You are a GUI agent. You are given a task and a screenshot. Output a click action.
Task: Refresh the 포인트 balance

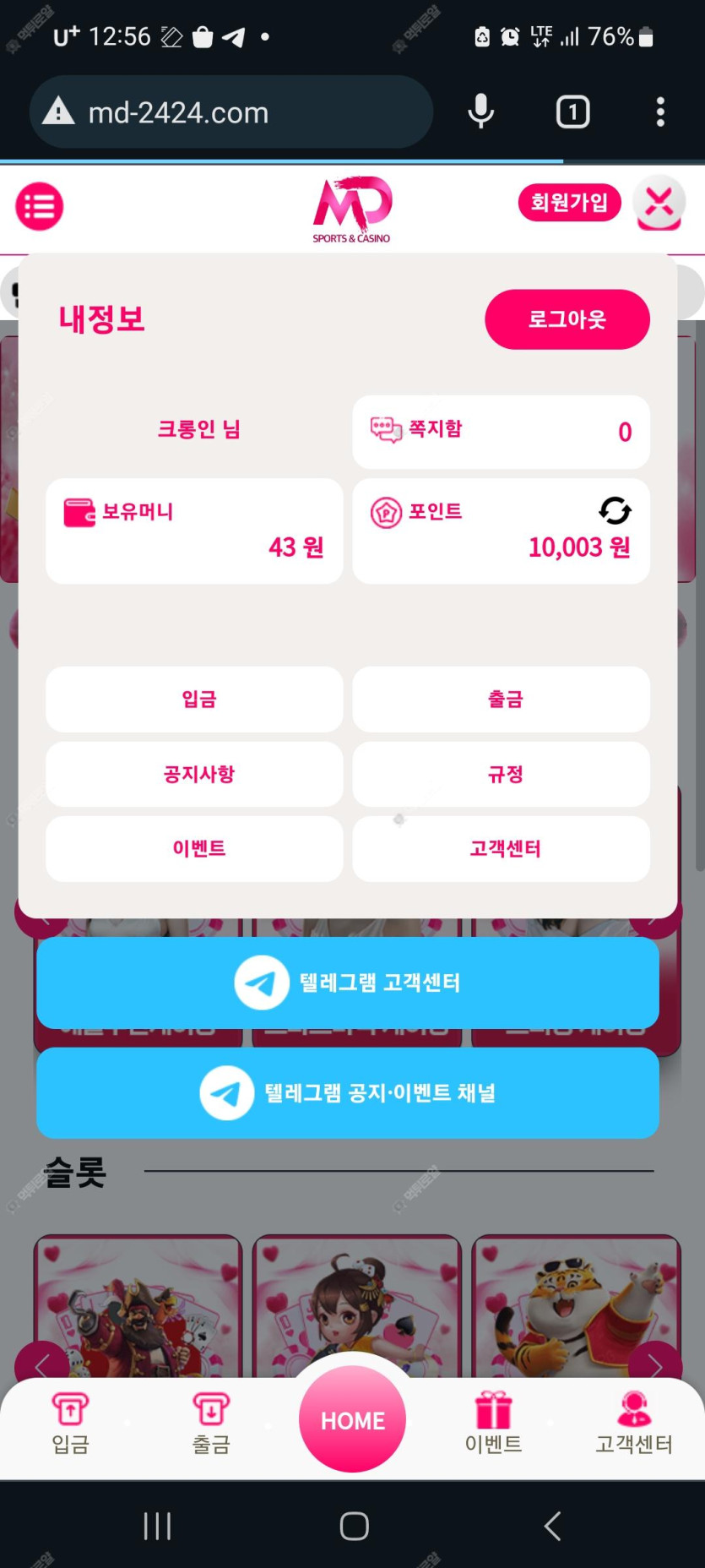click(x=615, y=510)
